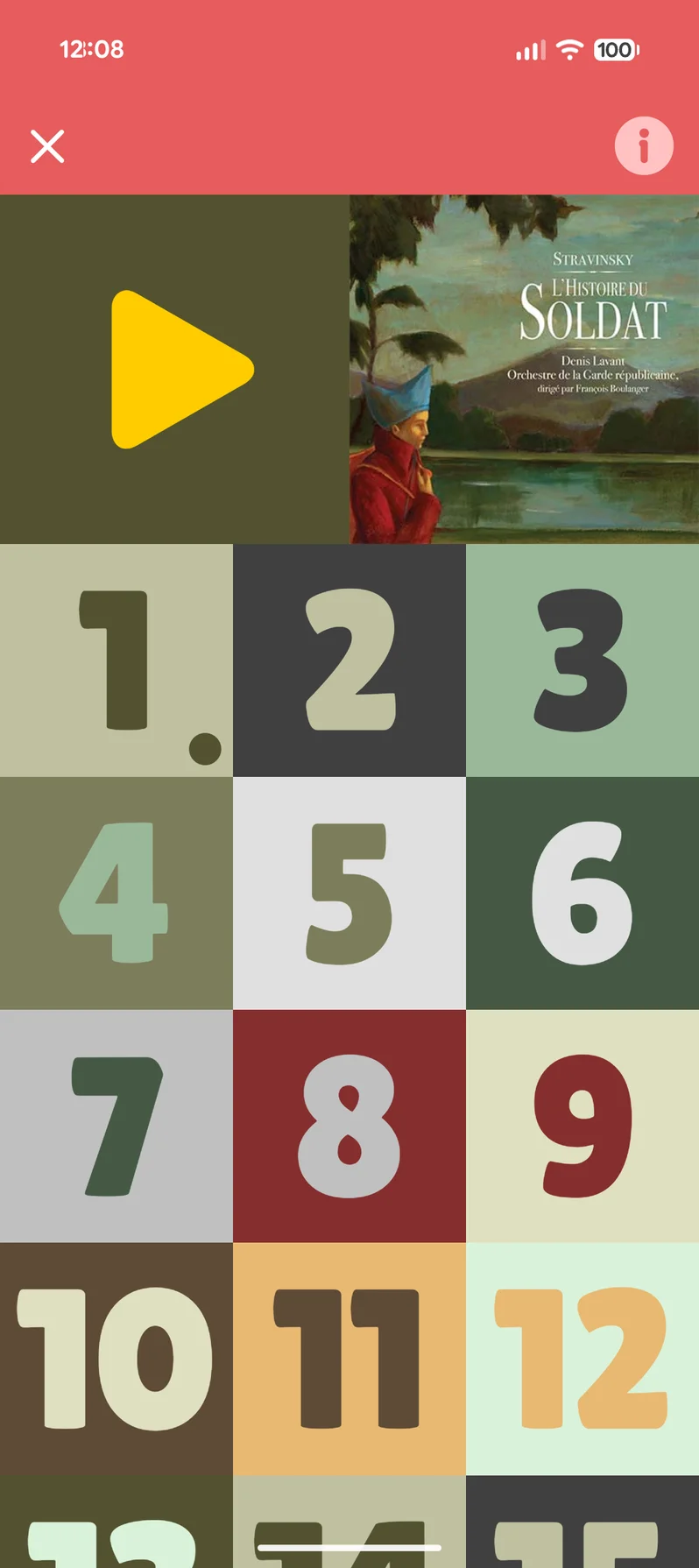
Task: Select track 7
Action: pos(116,1127)
